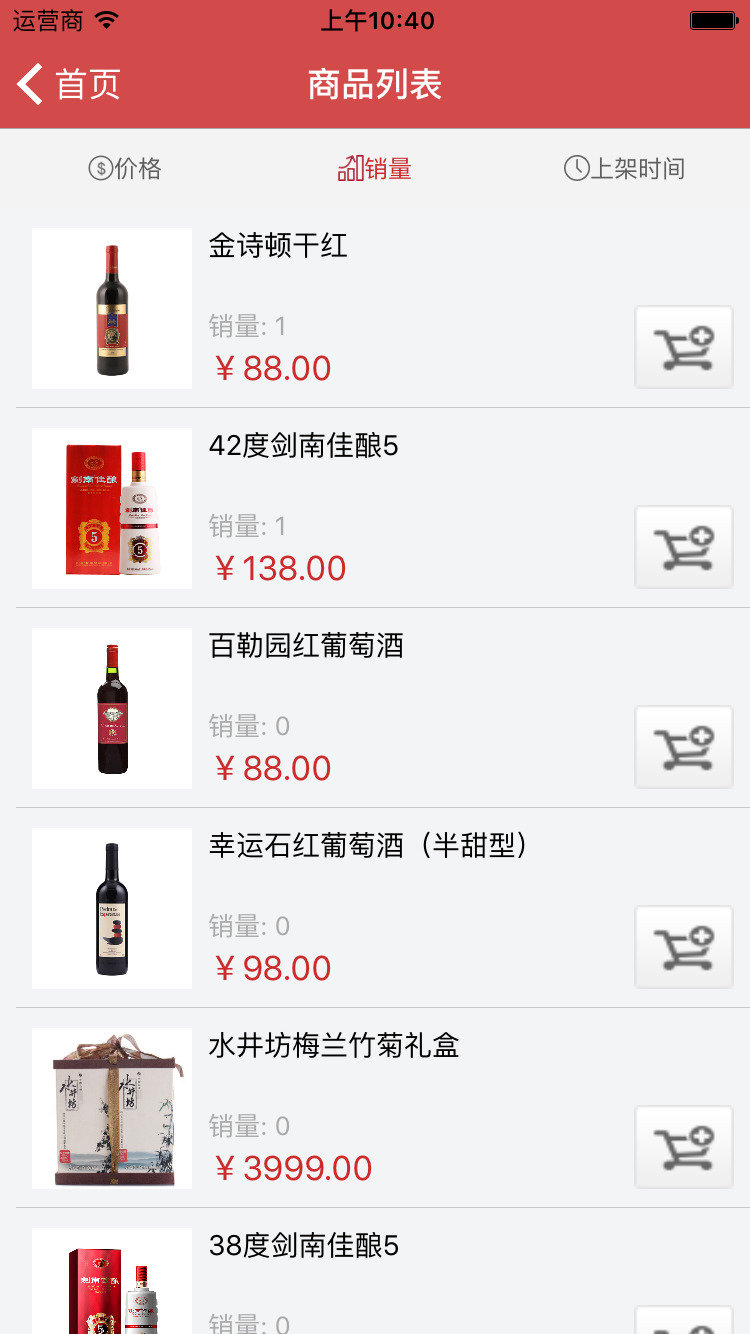The width and height of the screenshot is (750, 1334).
Task: Open 38度剑南佳酿5 product details
Action: coord(303,1246)
